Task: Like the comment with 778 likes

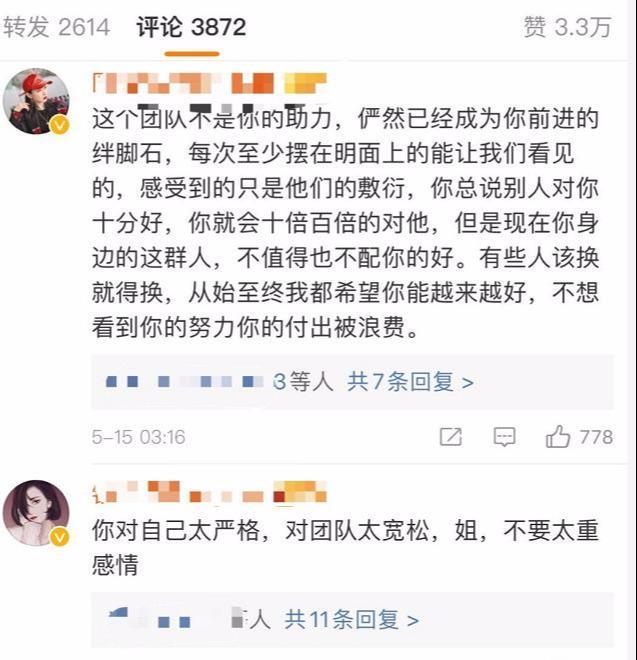Action: (x=558, y=437)
